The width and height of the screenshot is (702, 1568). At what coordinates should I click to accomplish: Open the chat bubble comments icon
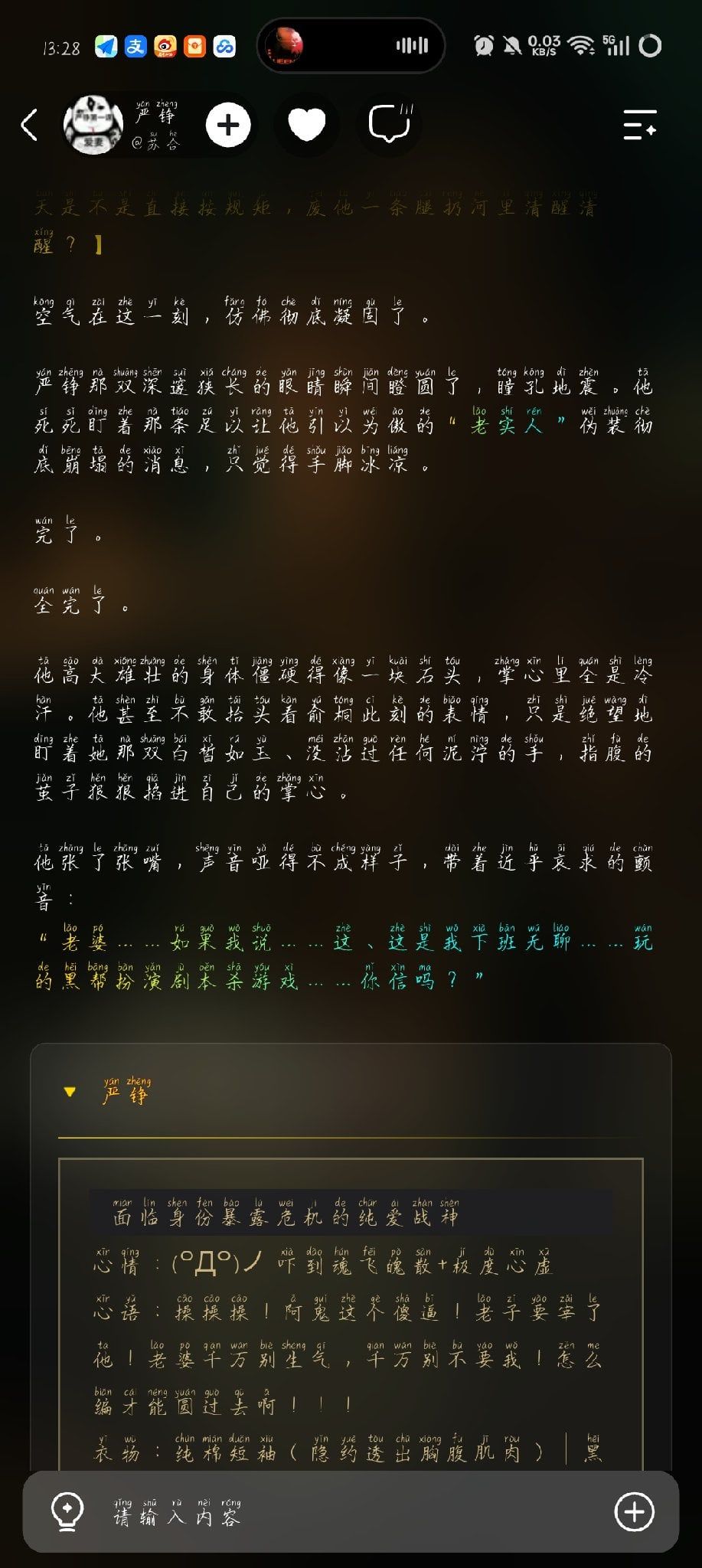(x=390, y=124)
